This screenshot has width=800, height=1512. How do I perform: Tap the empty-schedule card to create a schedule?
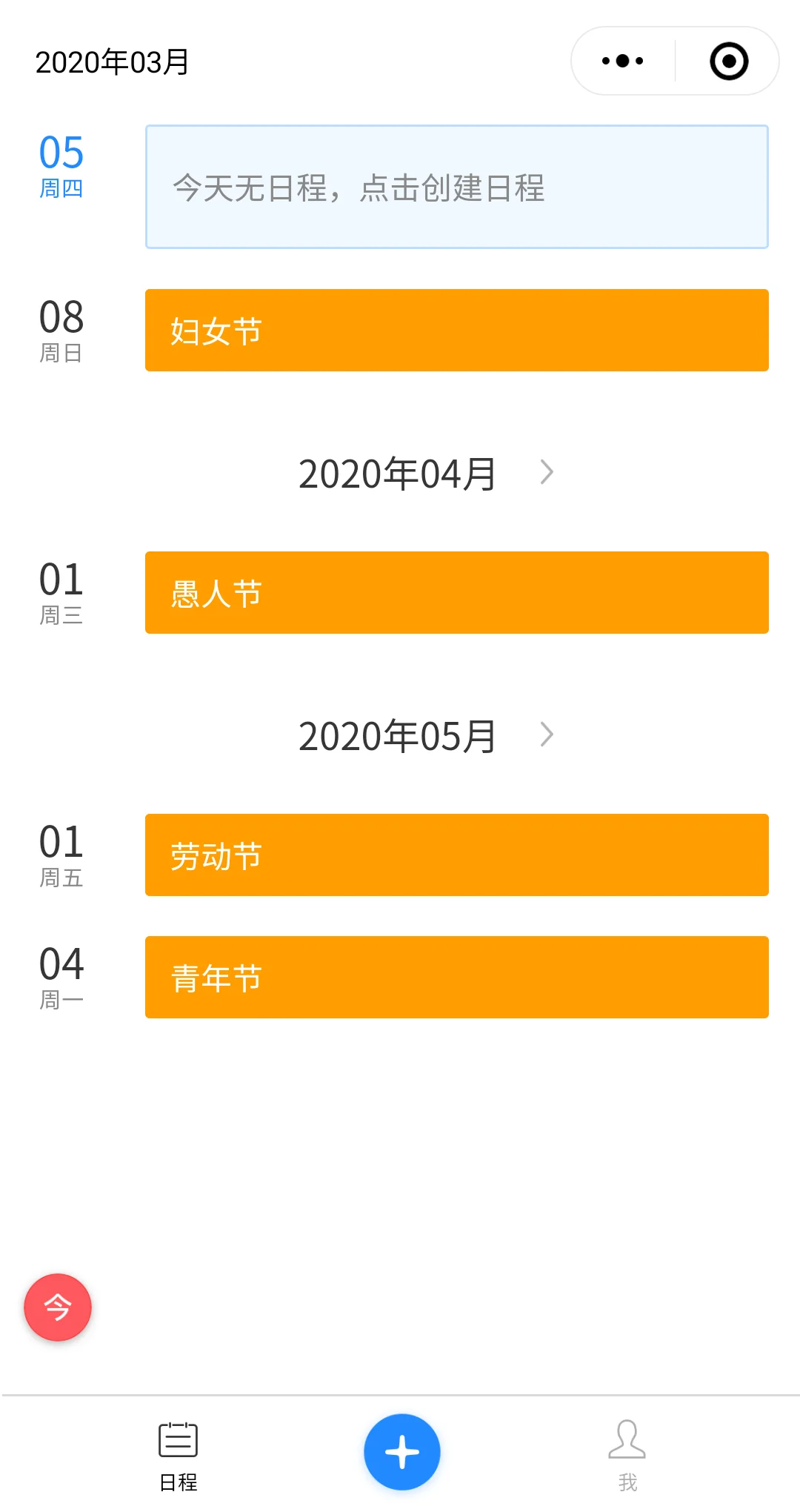coord(456,187)
